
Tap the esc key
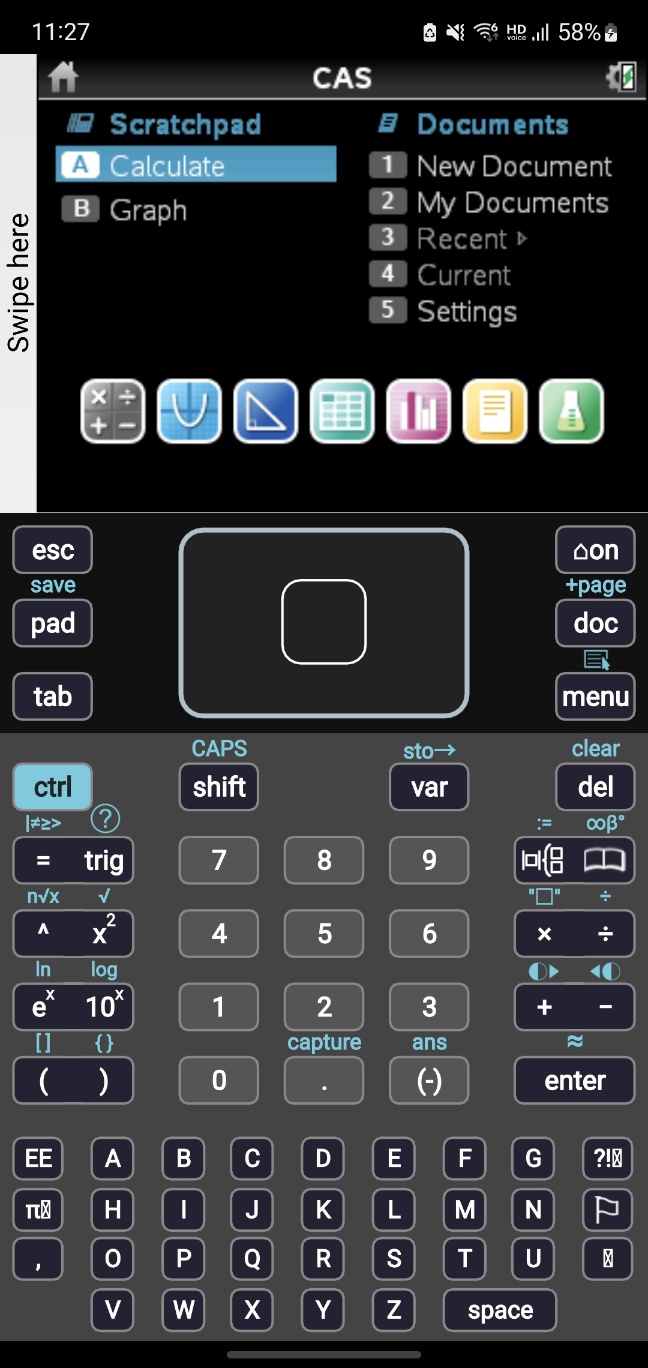pyautogui.click(x=53, y=550)
